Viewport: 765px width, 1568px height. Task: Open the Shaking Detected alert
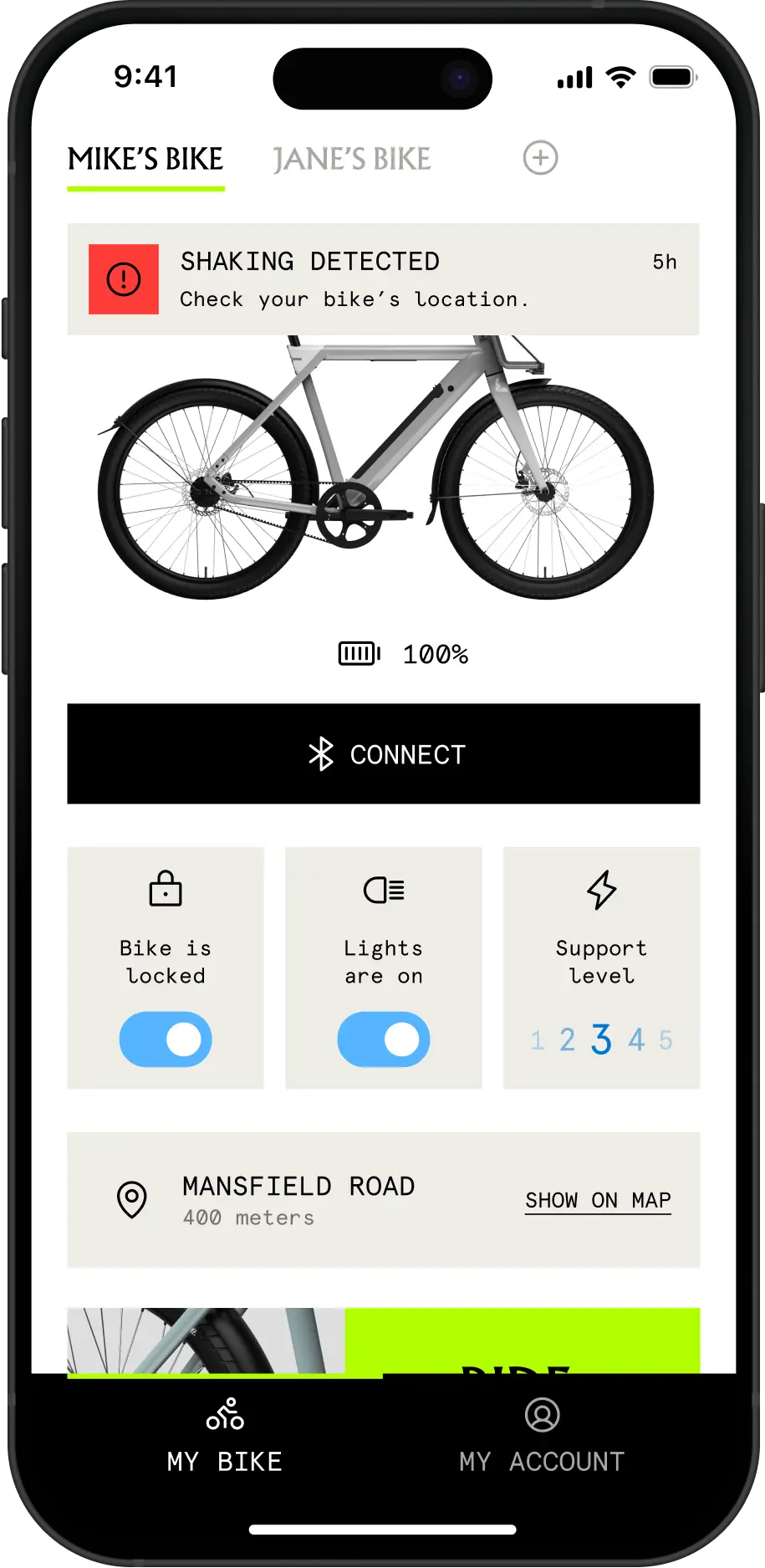(x=383, y=279)
